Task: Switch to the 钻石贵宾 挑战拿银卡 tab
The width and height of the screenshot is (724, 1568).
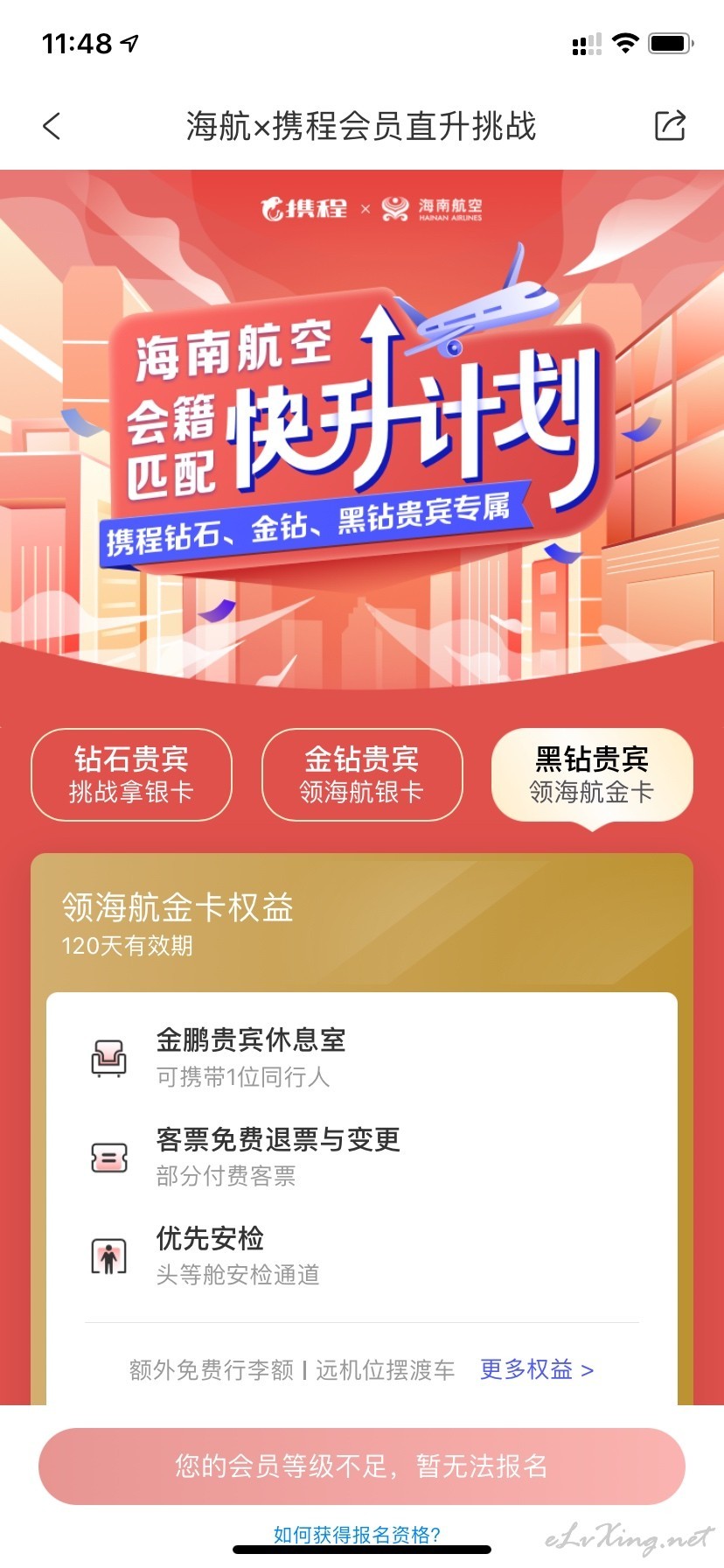Action: [131, 774]
